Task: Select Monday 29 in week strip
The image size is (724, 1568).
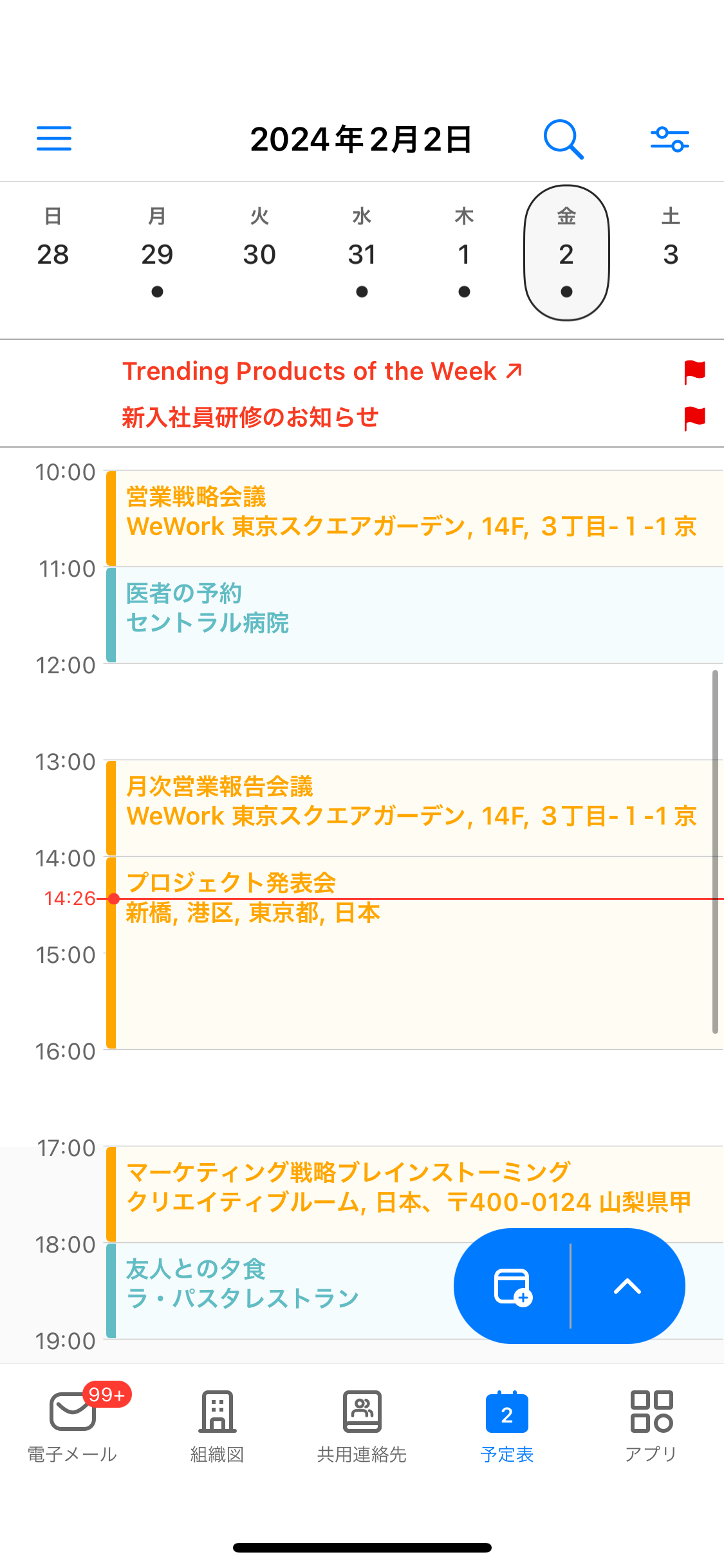Action: pos(157,254)
